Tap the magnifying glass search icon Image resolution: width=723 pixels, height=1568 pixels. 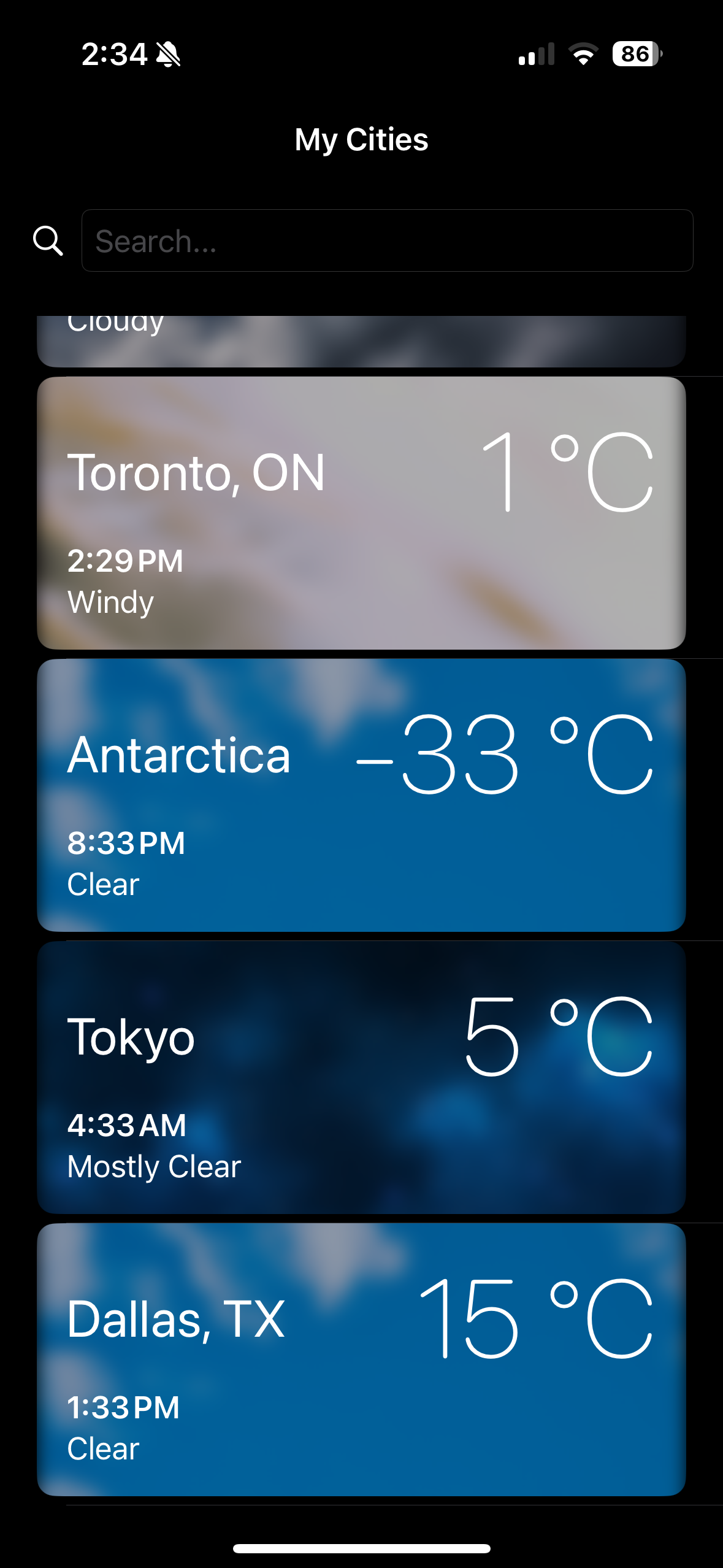48,240
